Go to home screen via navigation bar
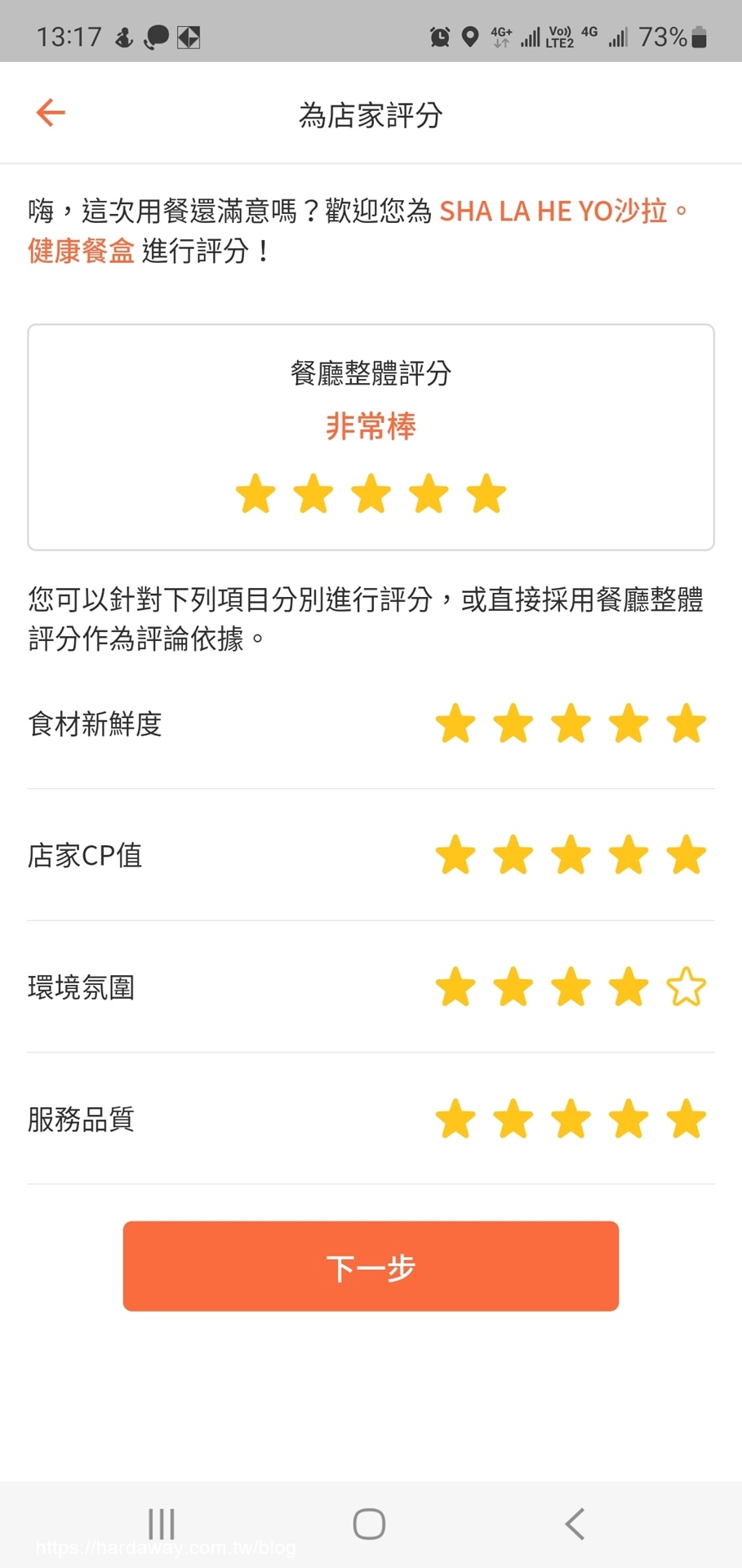 point(369,1524)
